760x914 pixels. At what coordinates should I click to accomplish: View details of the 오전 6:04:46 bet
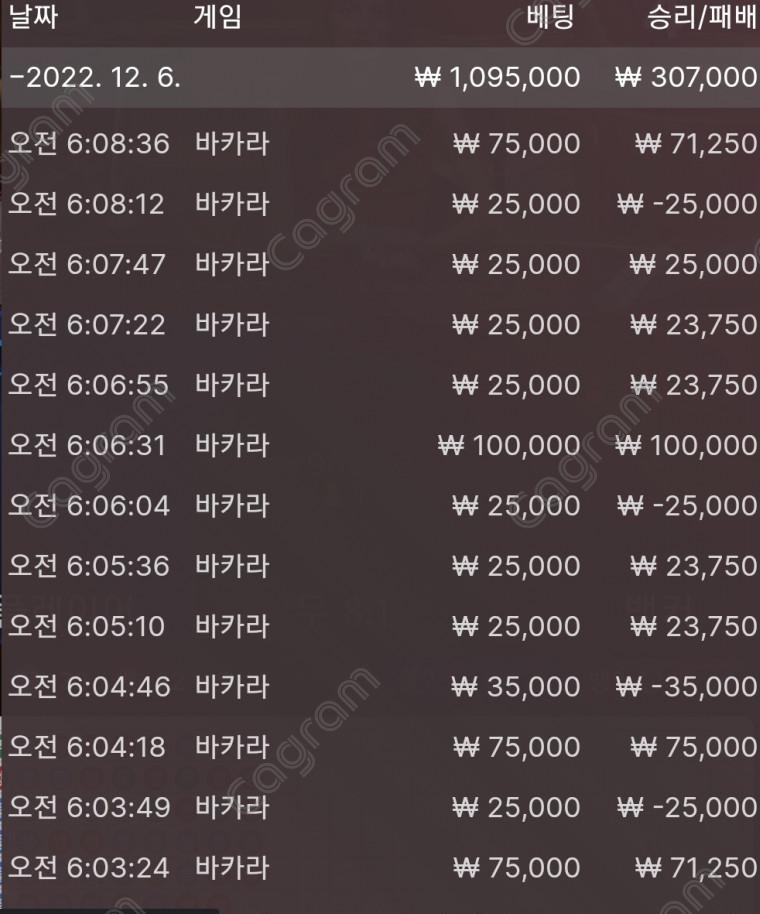[380, 687]
